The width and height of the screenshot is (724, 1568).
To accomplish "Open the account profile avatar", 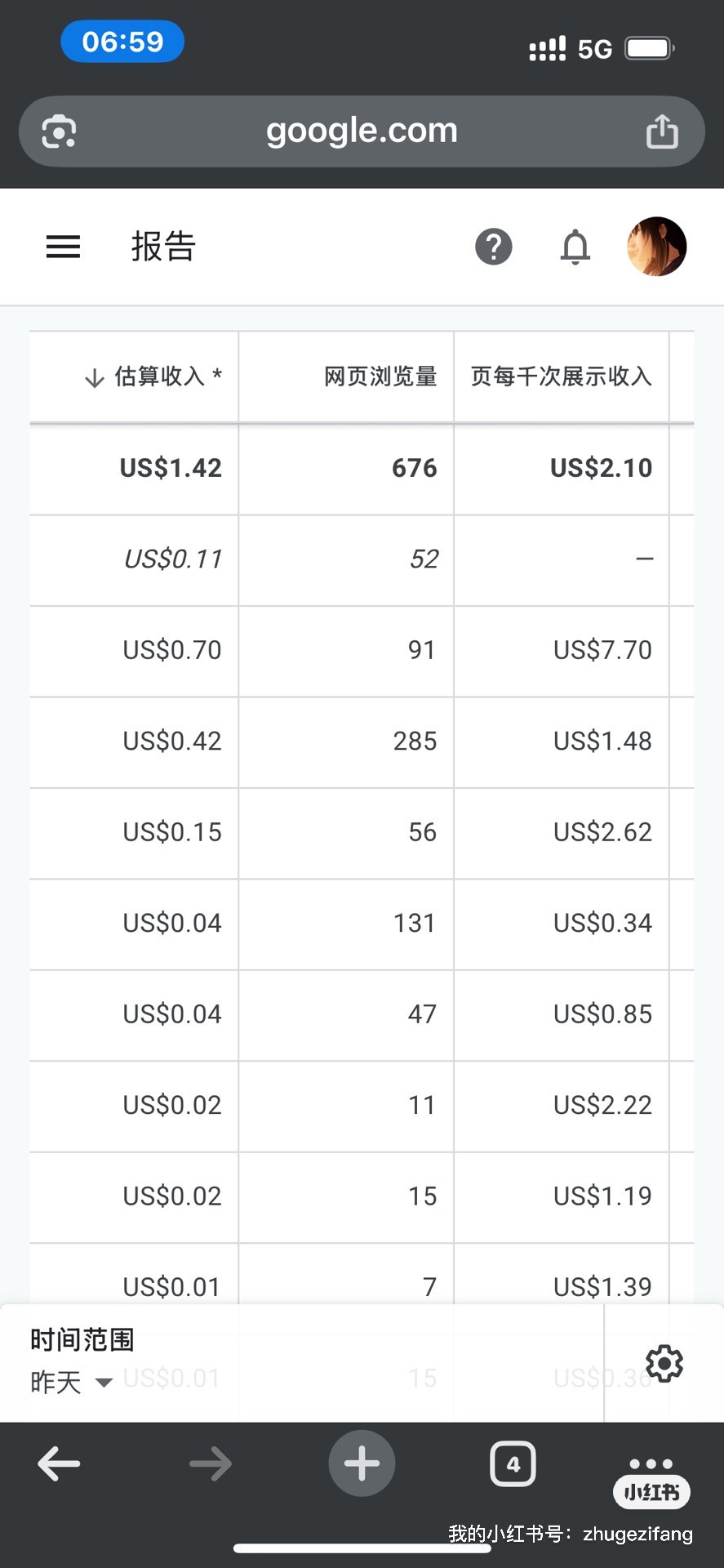I will [656, 247].
